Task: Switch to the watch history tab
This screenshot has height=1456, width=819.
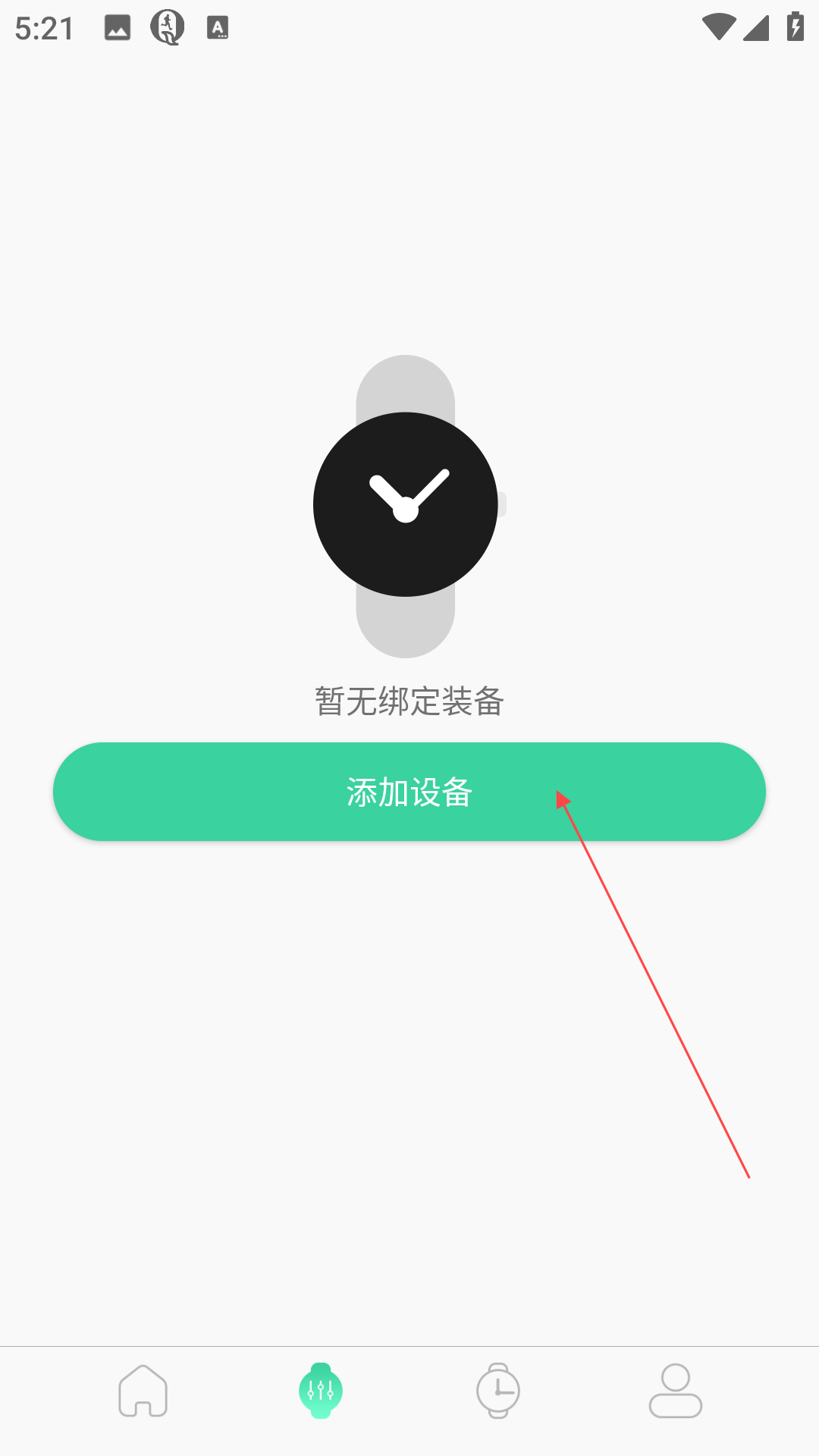Action: point(497,1391)
